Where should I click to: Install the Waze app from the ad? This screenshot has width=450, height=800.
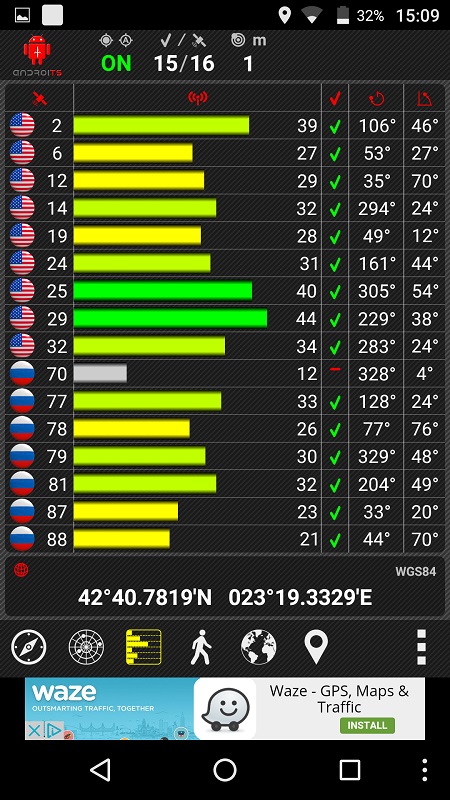(367, 725)
